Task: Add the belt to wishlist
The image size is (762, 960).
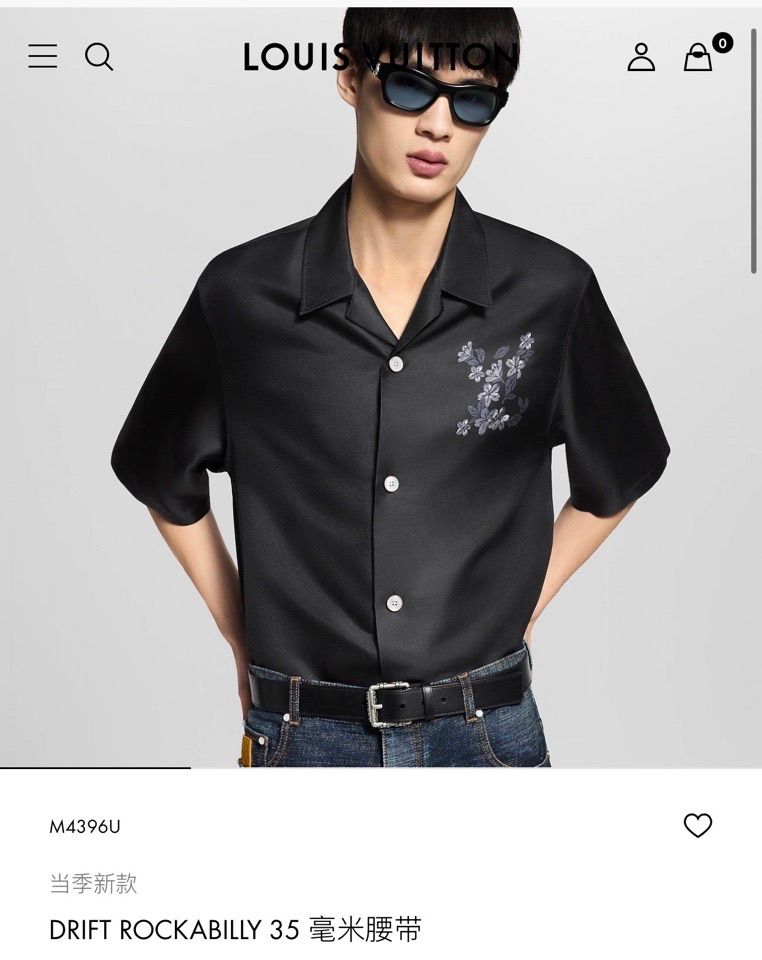Action: pos(697,825)
